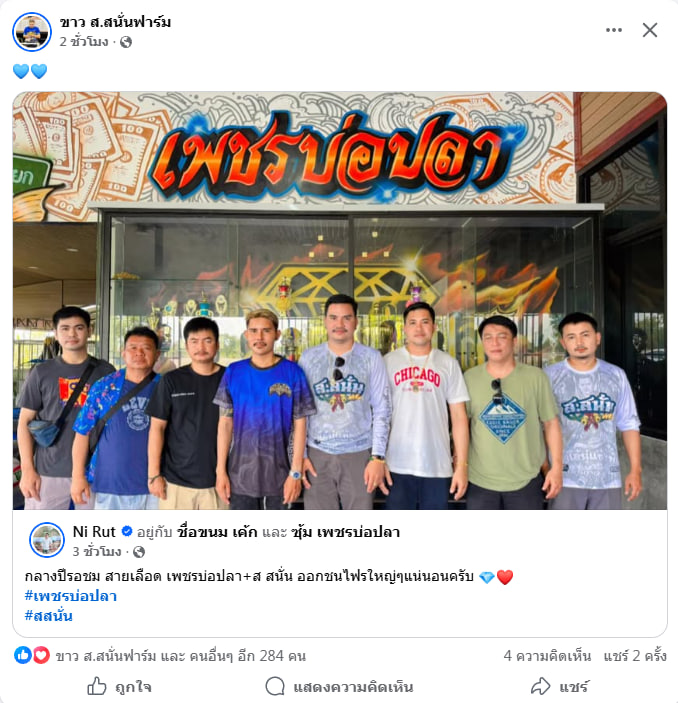Open the ซุ้ม เพชรบ่อปลา page link
678x703 pixels.
[x=345, y=532]
